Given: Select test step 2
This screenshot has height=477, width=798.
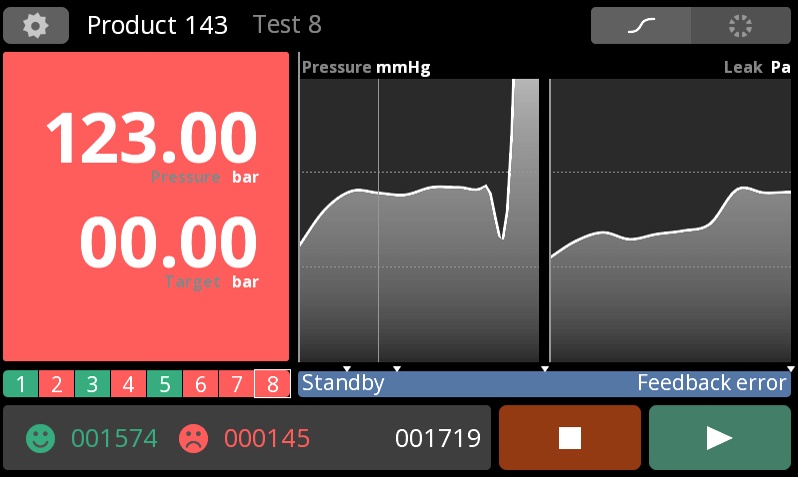Looking at the screenshot, I should click(56, 384).
